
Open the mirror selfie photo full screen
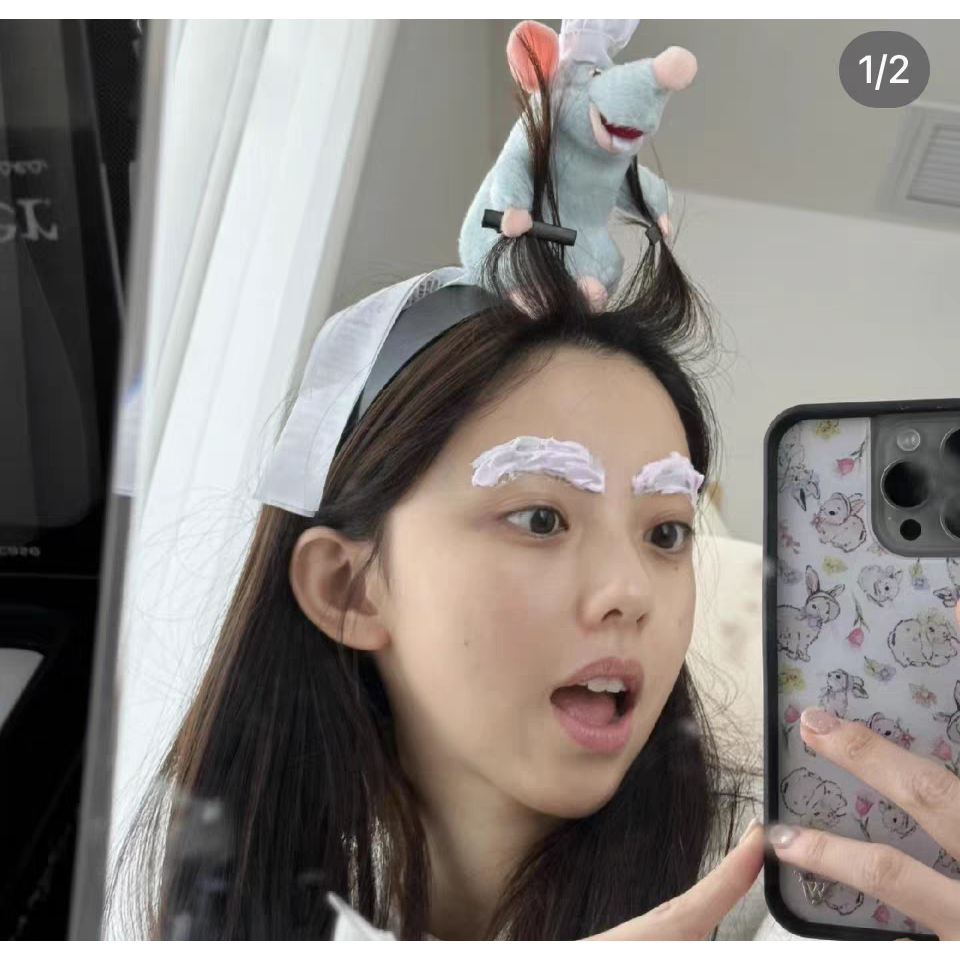click(480, 480)
